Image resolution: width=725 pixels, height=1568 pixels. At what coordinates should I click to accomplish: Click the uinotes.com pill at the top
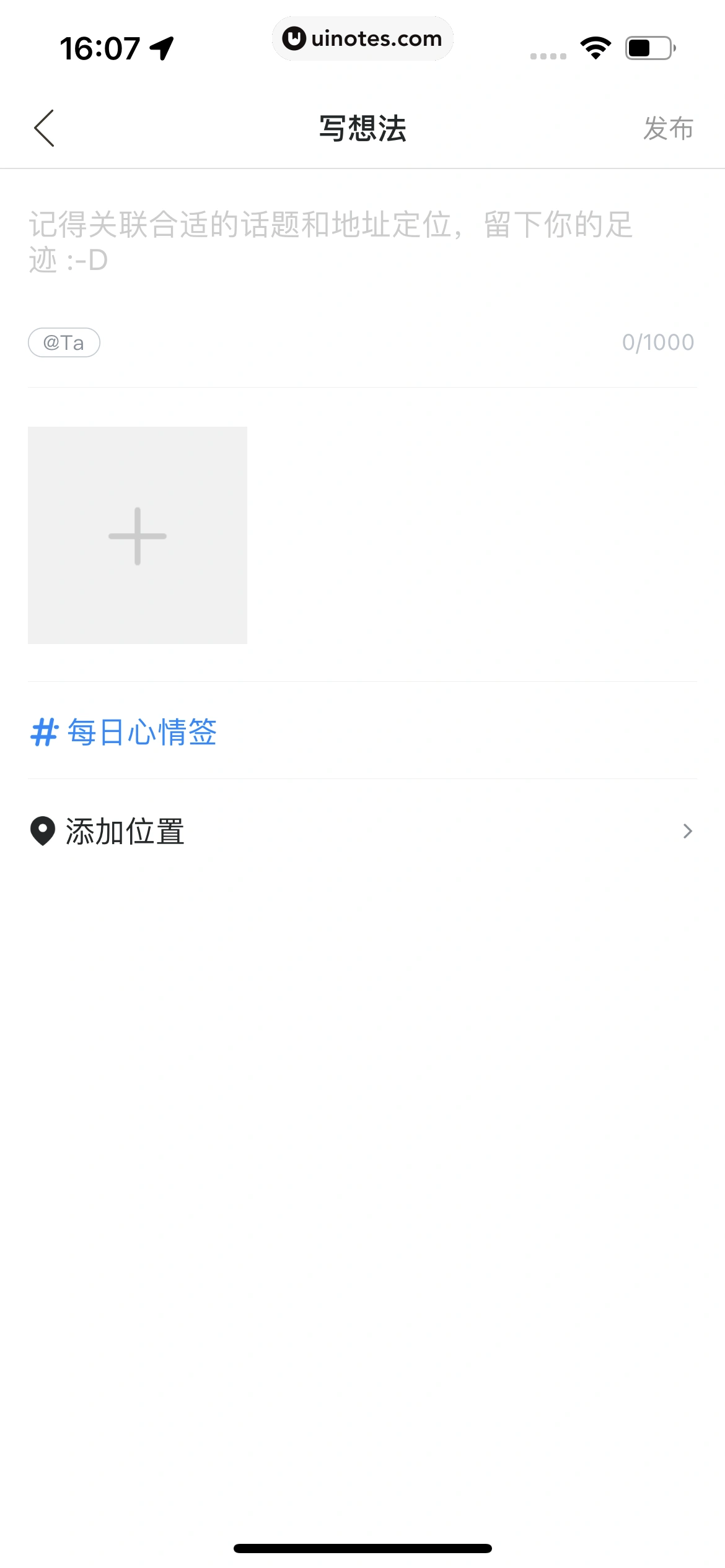click(362, 38)
